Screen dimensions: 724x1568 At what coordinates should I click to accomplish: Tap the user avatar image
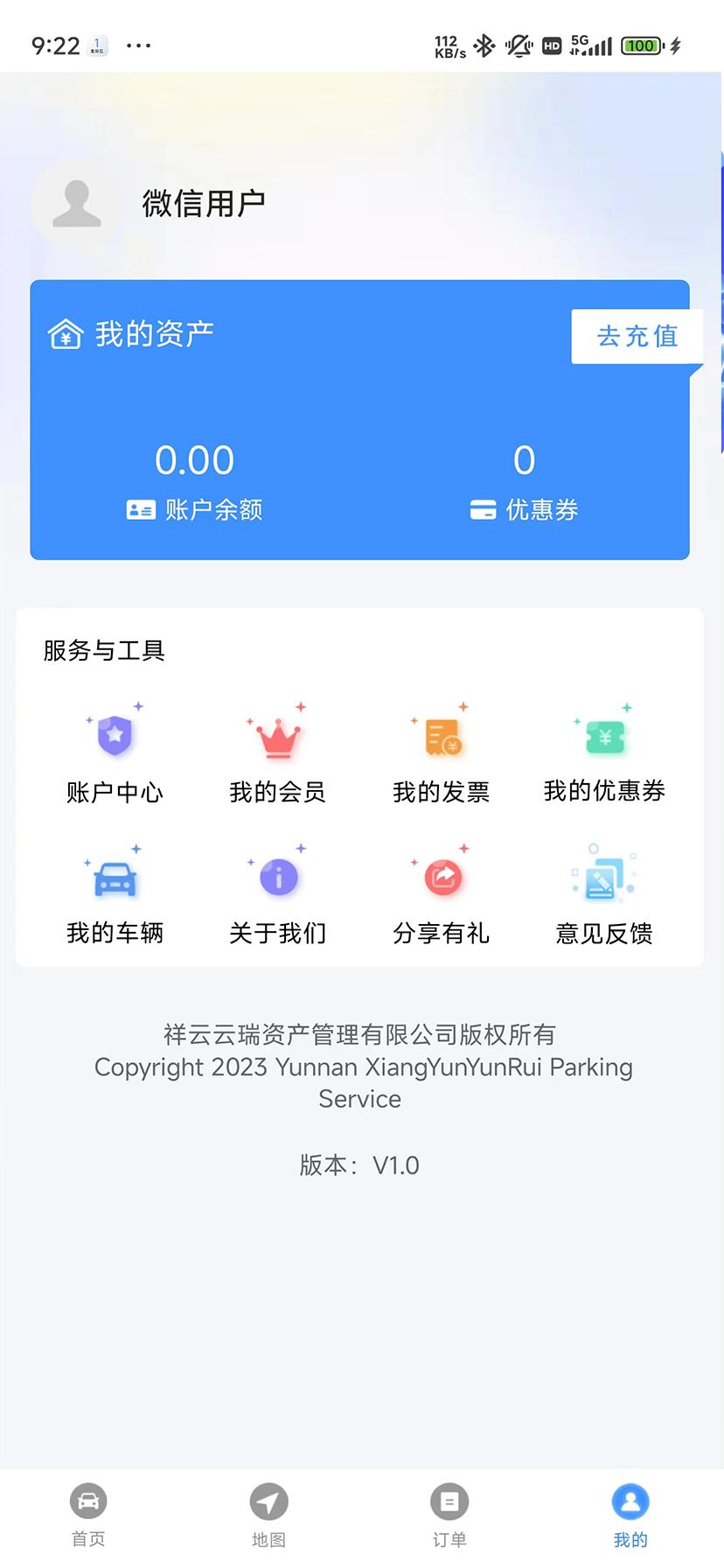77,203
